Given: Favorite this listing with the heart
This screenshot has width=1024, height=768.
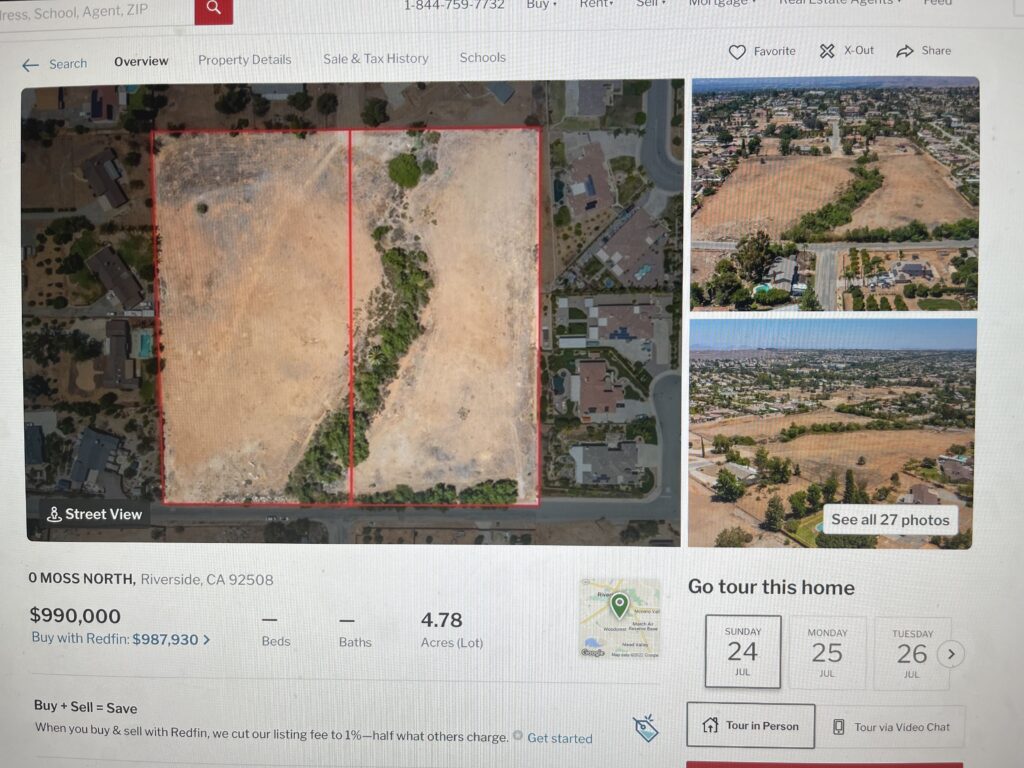Looking at the screenshot, I should 762,51.
